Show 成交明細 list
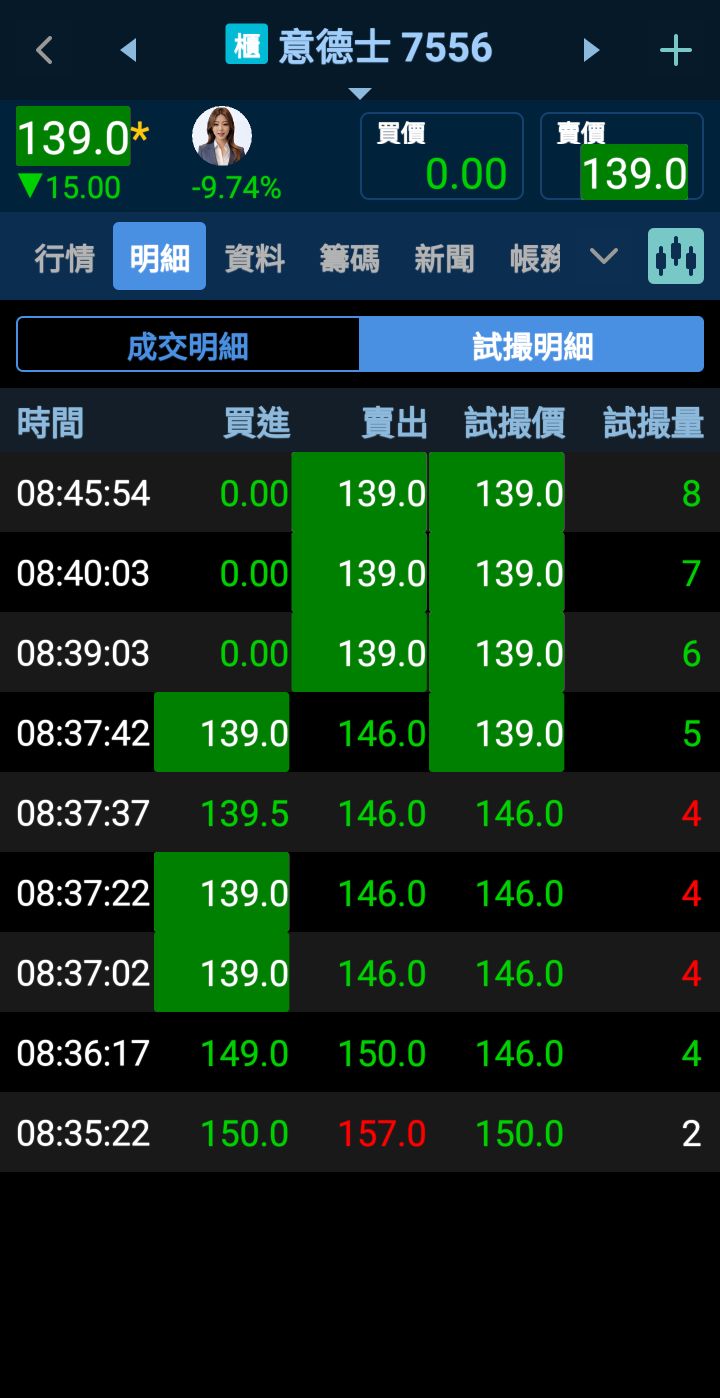The height and width of the screenshot is (1398, 720). tap(188, 346)
